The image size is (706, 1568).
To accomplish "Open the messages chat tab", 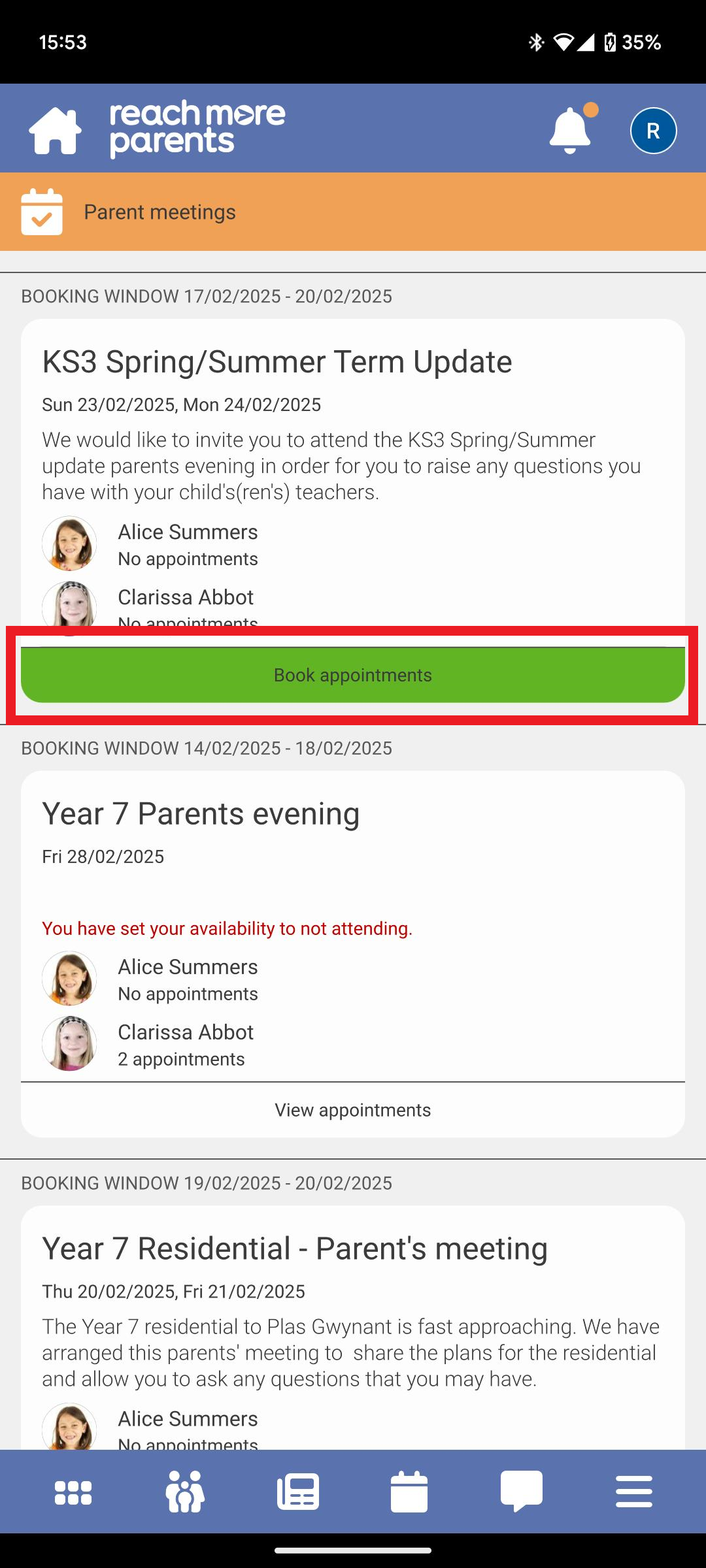I will [521, 1493].
